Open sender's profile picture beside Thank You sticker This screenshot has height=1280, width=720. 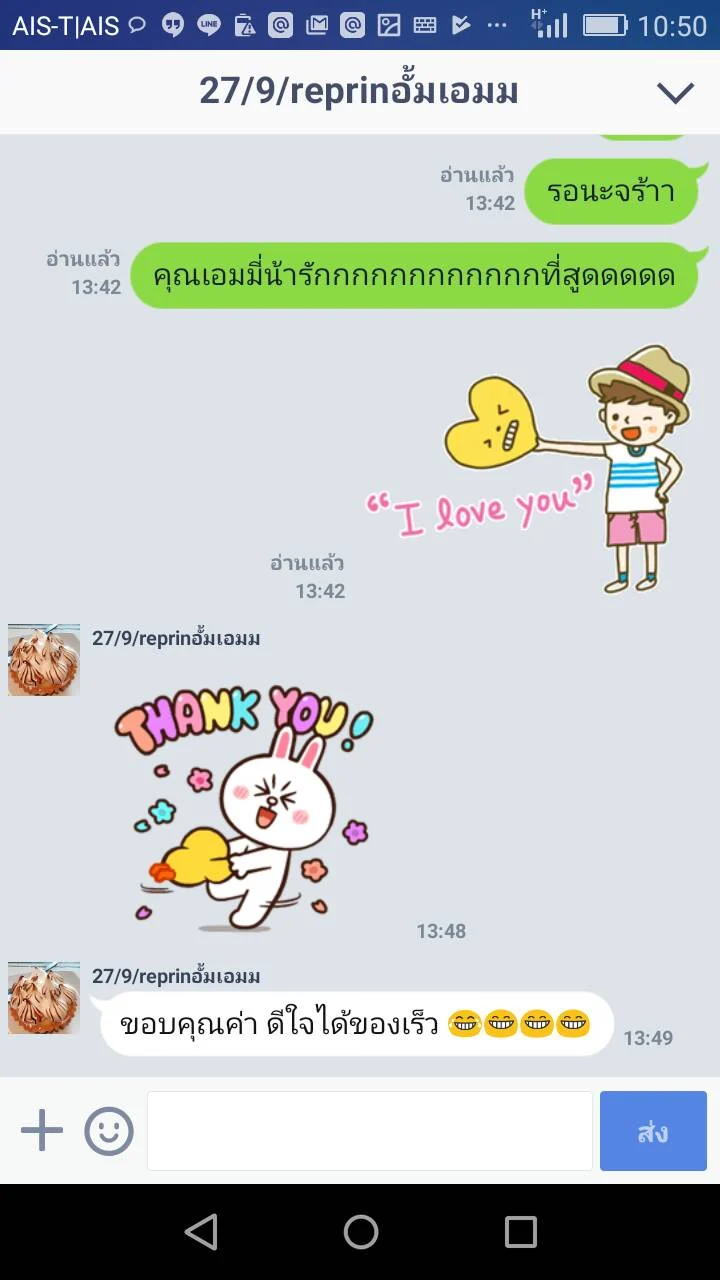click(44, 660)
